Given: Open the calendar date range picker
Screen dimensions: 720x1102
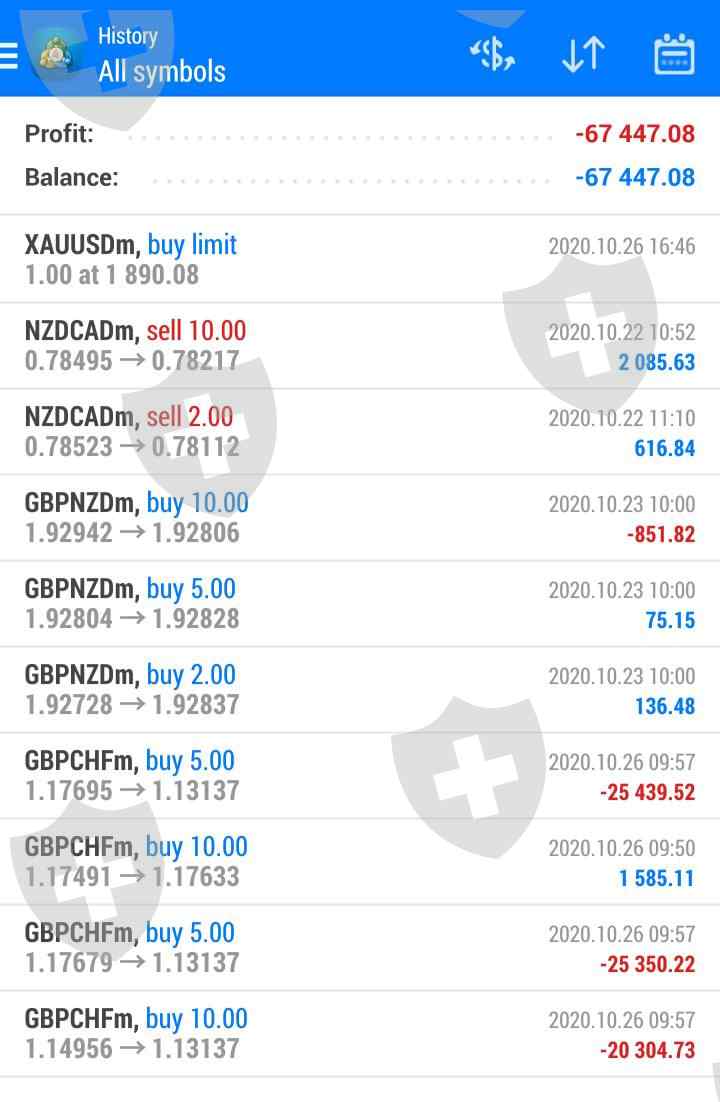Looking at the screenshot, I should pyautogui.click(x=674, y=55).
